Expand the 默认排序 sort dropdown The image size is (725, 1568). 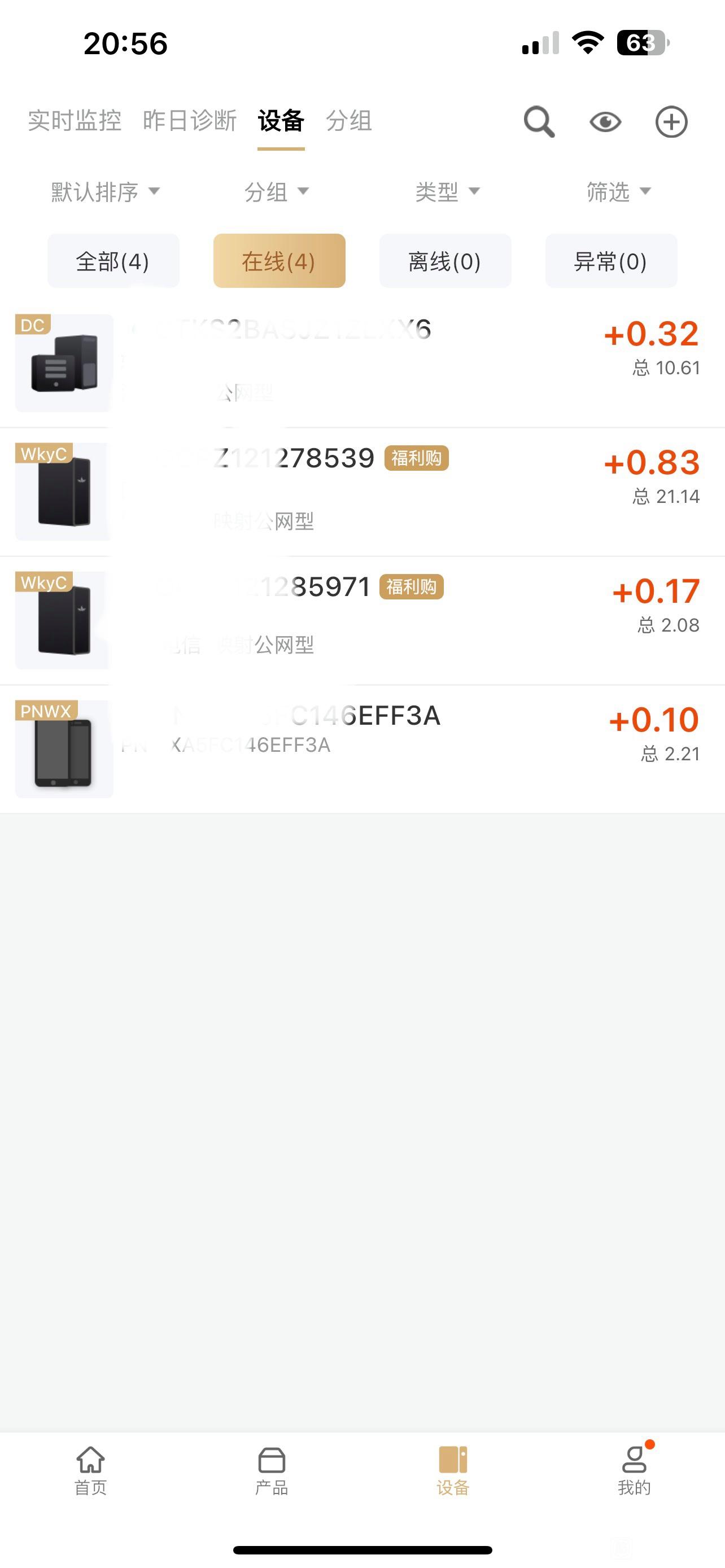click(x=106, y=192)
